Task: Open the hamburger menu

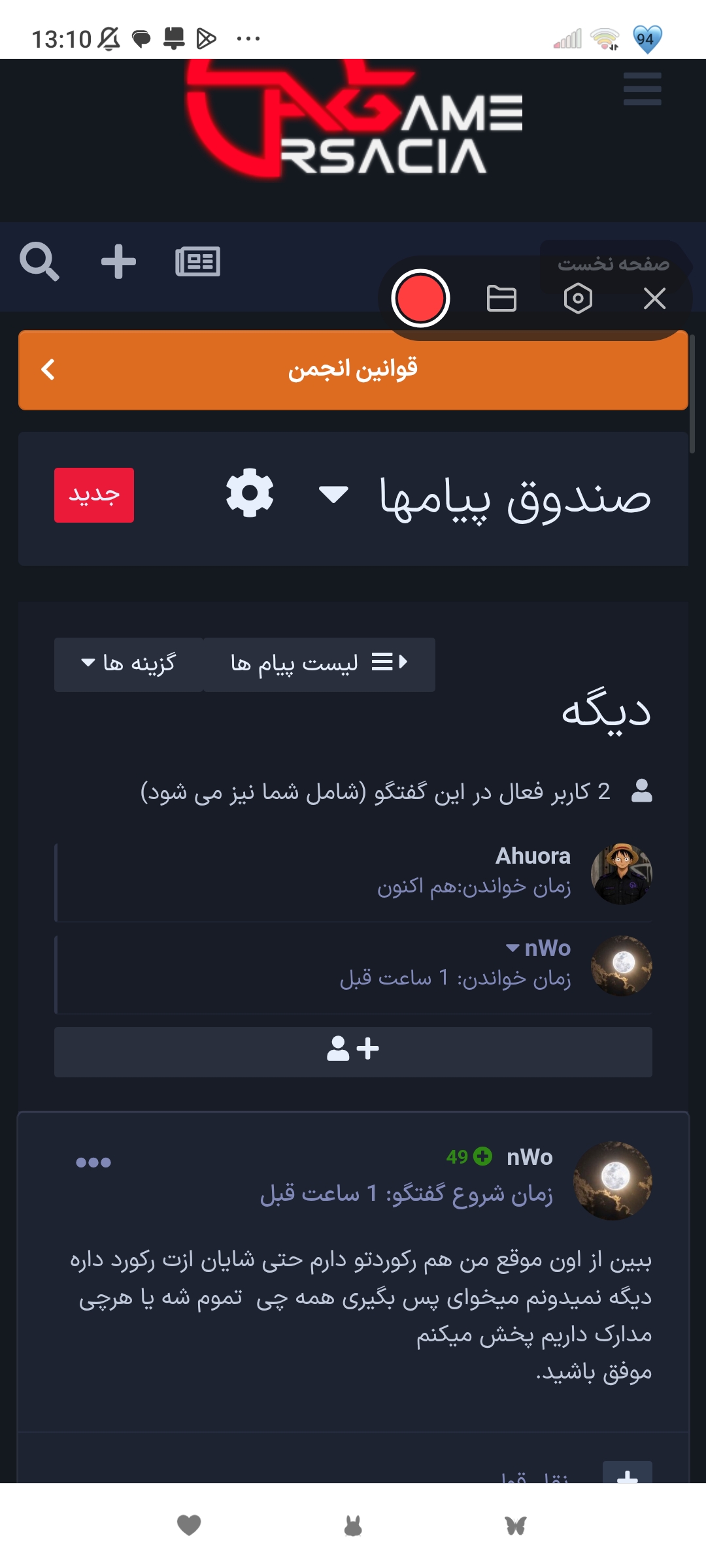Action: 642,89
